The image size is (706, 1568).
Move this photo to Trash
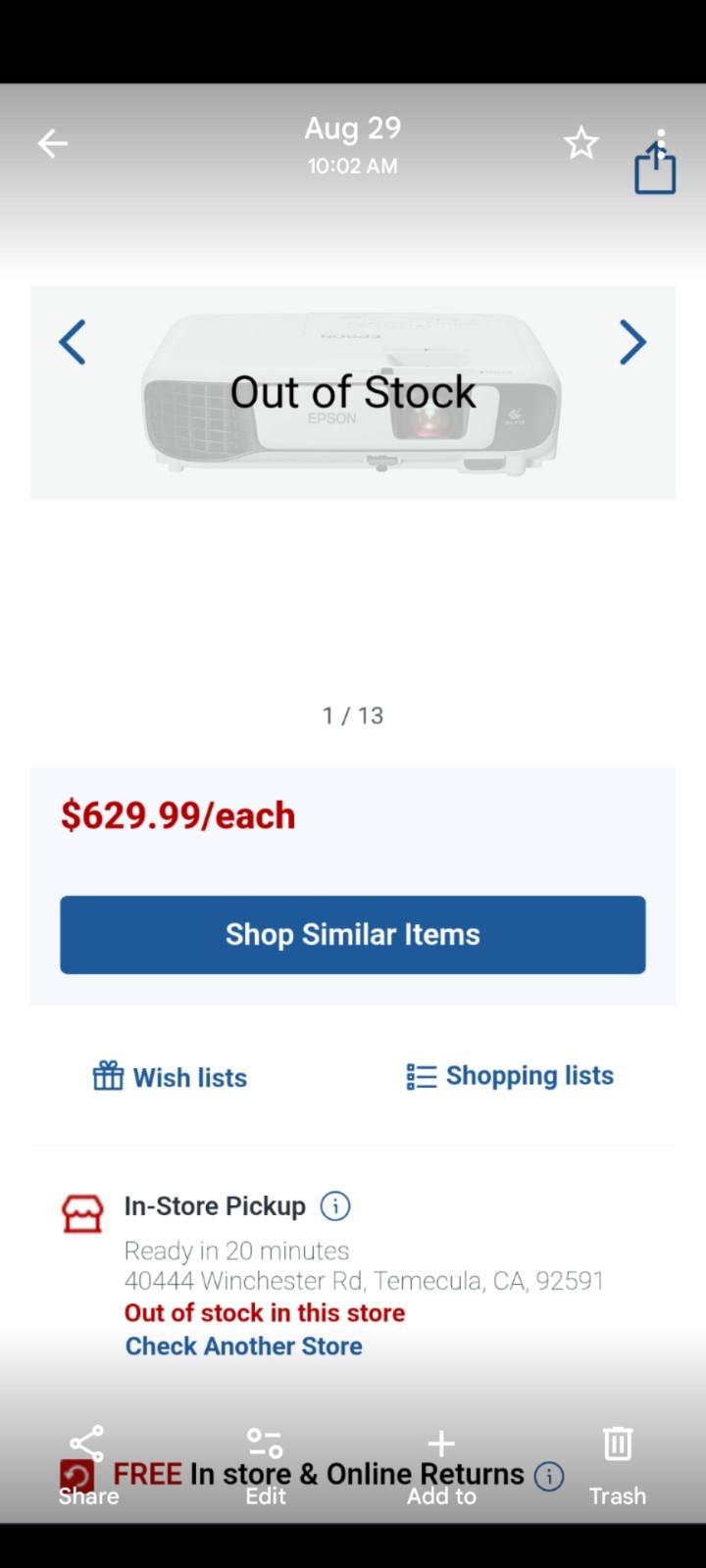pos(618,1466)
